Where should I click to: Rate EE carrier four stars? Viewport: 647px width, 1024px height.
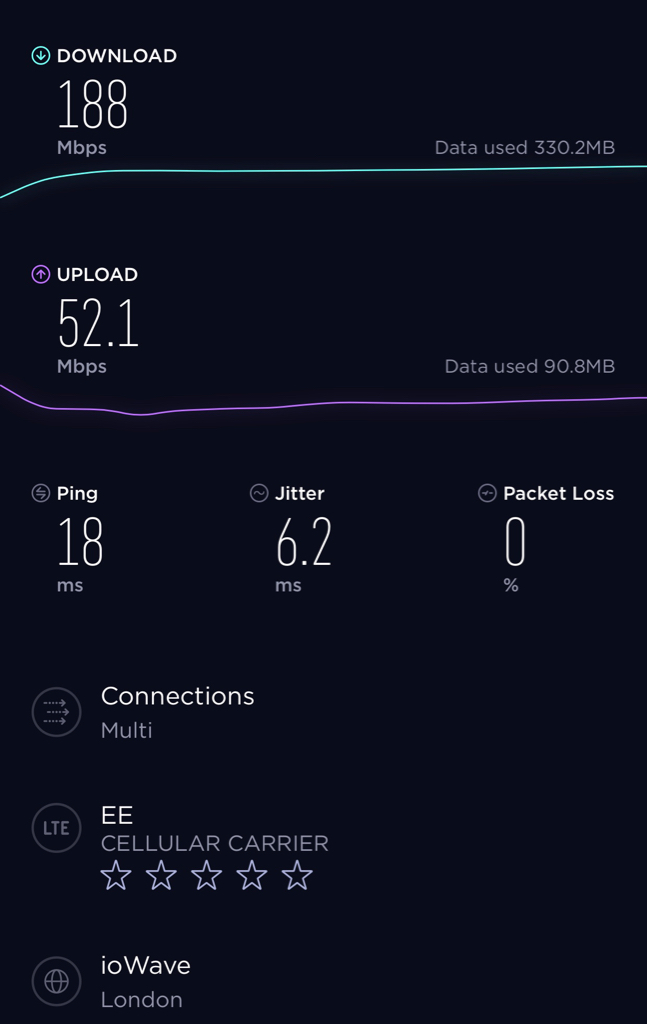[252, 876]
